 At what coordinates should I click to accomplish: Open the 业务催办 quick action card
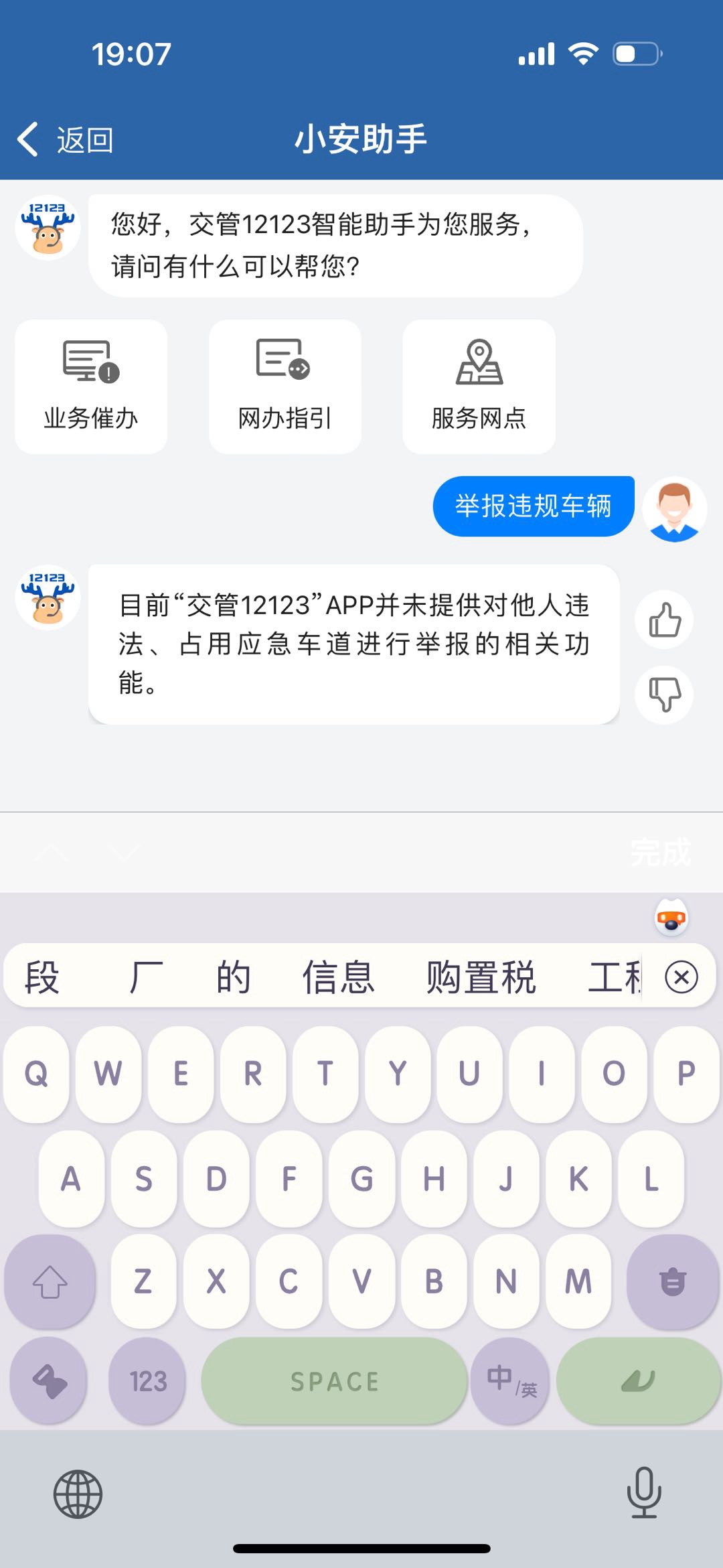(x=91, y=386)
